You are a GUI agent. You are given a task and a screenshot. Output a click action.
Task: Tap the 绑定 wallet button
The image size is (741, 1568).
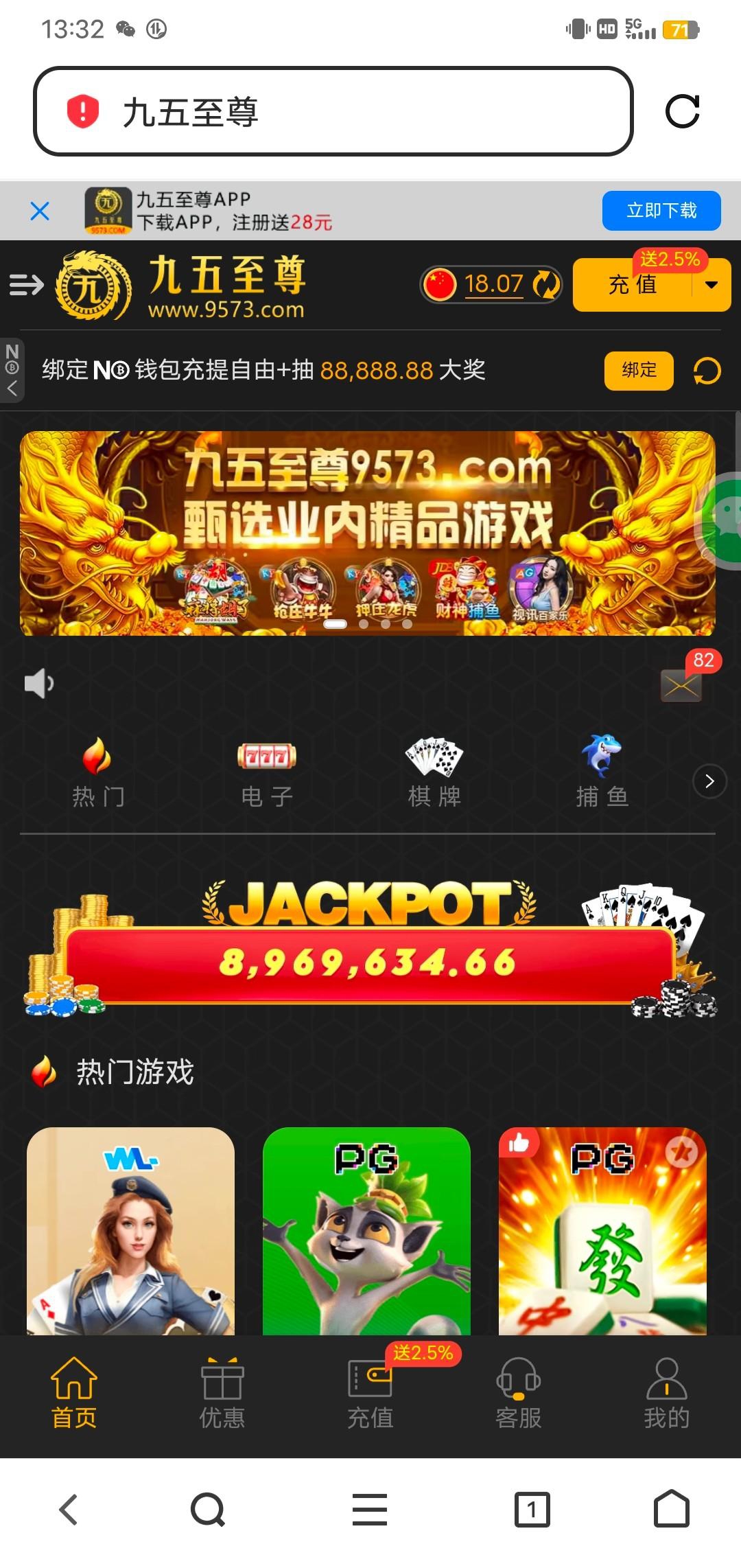click(638, 371)
